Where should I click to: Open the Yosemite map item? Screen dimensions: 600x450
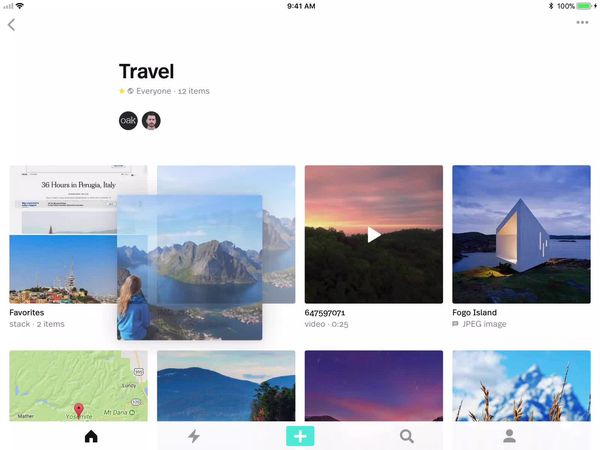pyautogui.click(x=78, y=385)
